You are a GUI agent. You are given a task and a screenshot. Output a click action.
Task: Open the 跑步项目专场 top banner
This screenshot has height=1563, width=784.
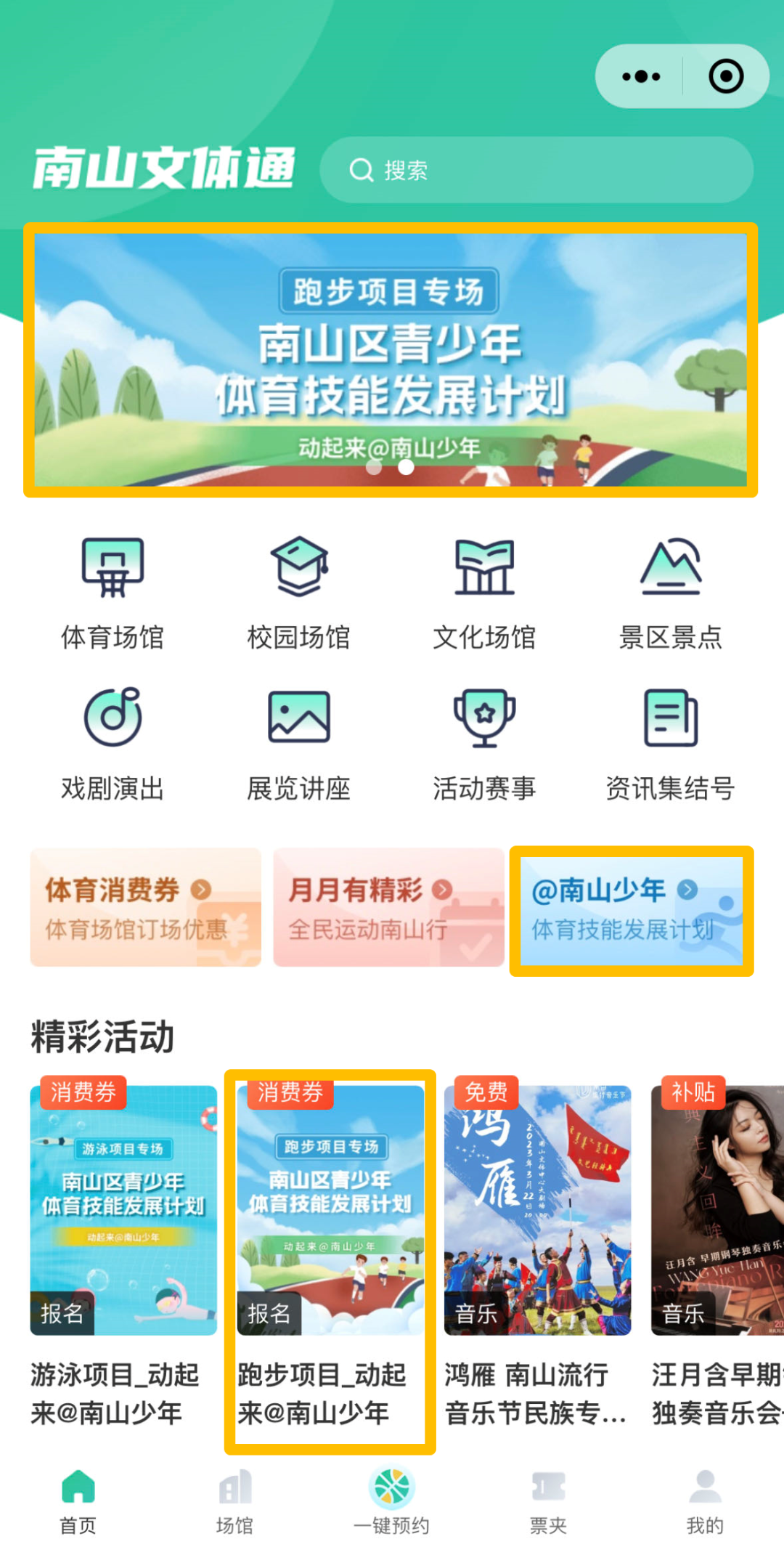click(391, 360)
